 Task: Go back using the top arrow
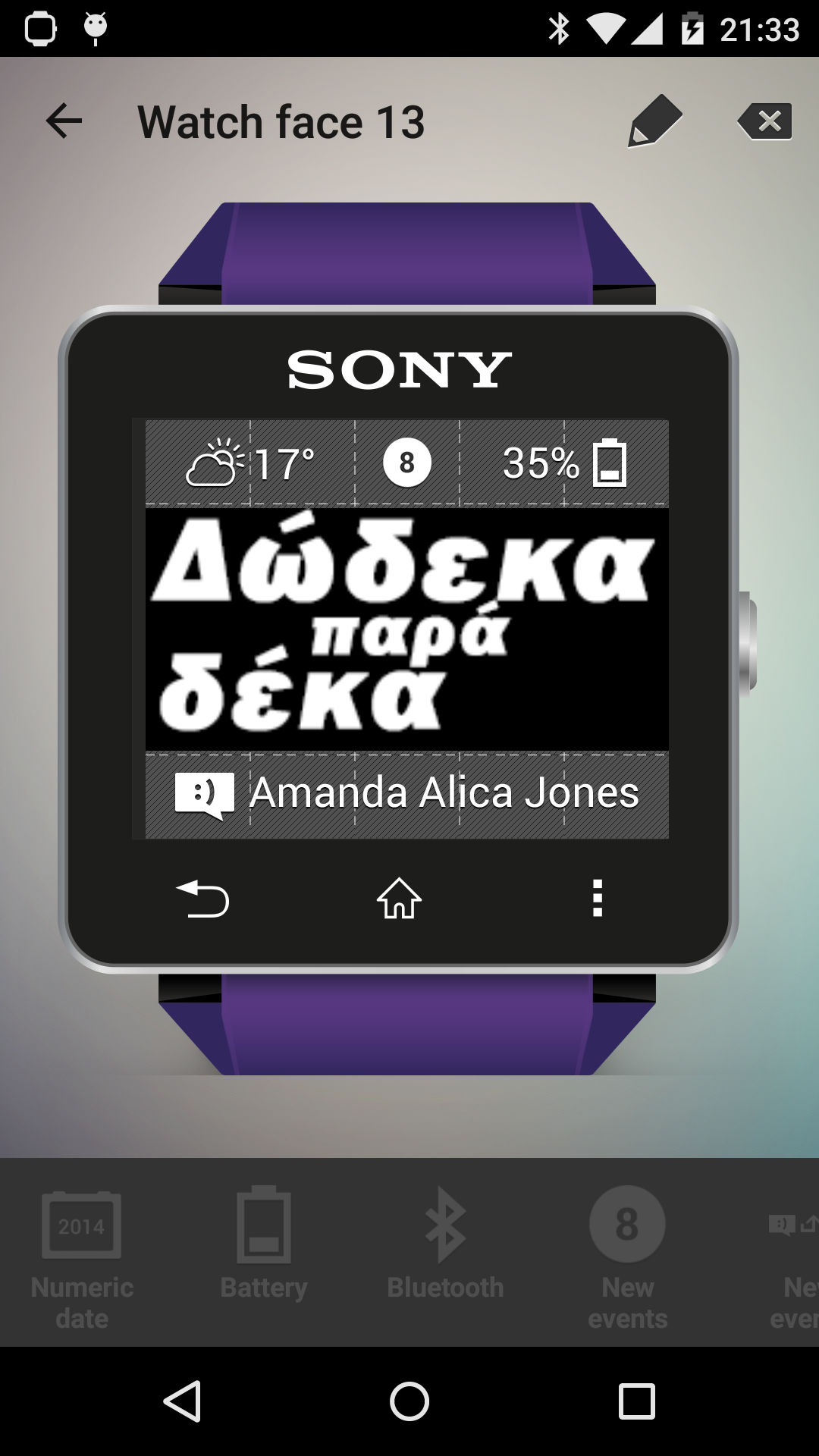pyautogui.click(x=64, y=121)
